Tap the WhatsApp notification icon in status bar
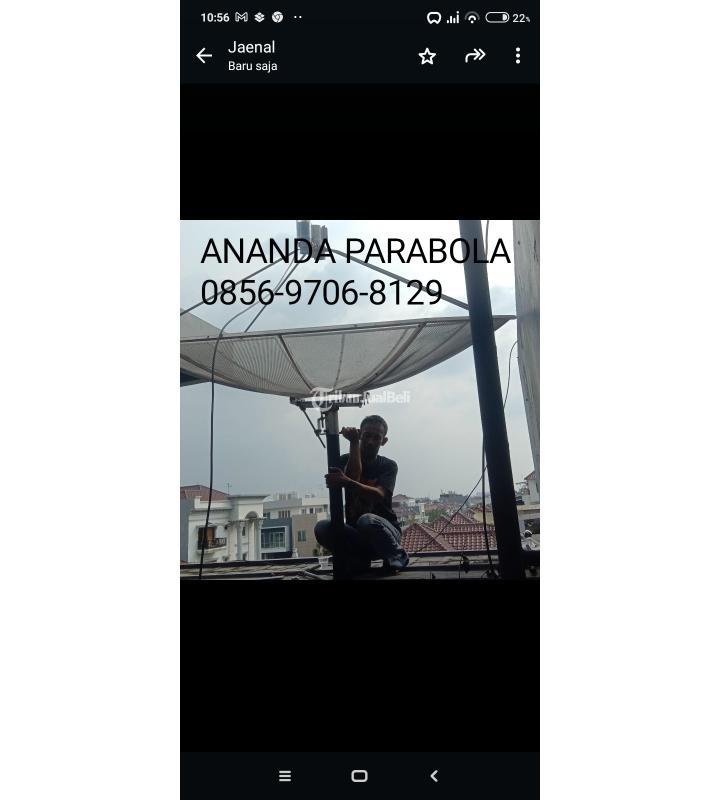The image size is (720, 800). 433,17
